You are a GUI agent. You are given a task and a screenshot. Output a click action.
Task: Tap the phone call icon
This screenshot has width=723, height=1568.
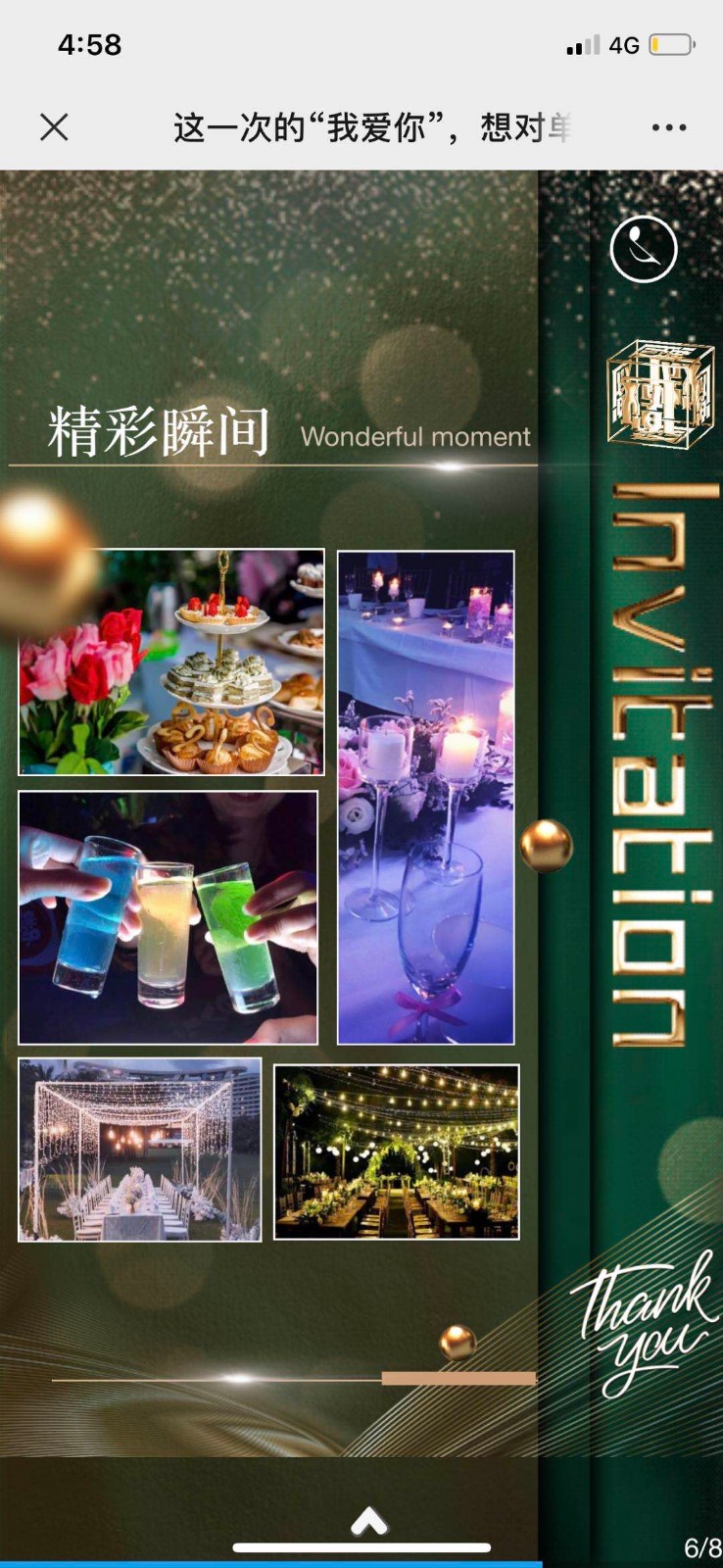(x=644, y=249)
